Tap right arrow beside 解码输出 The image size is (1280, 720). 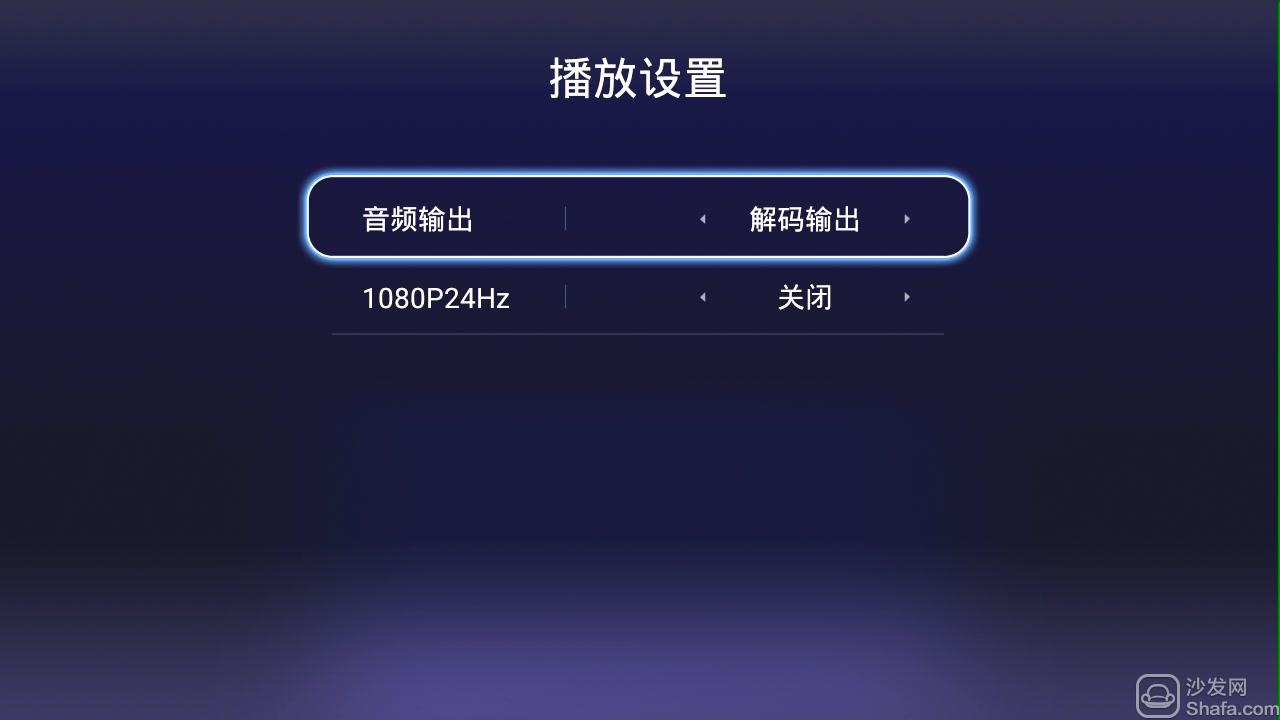pyautogui.click(x=907, y=219)
